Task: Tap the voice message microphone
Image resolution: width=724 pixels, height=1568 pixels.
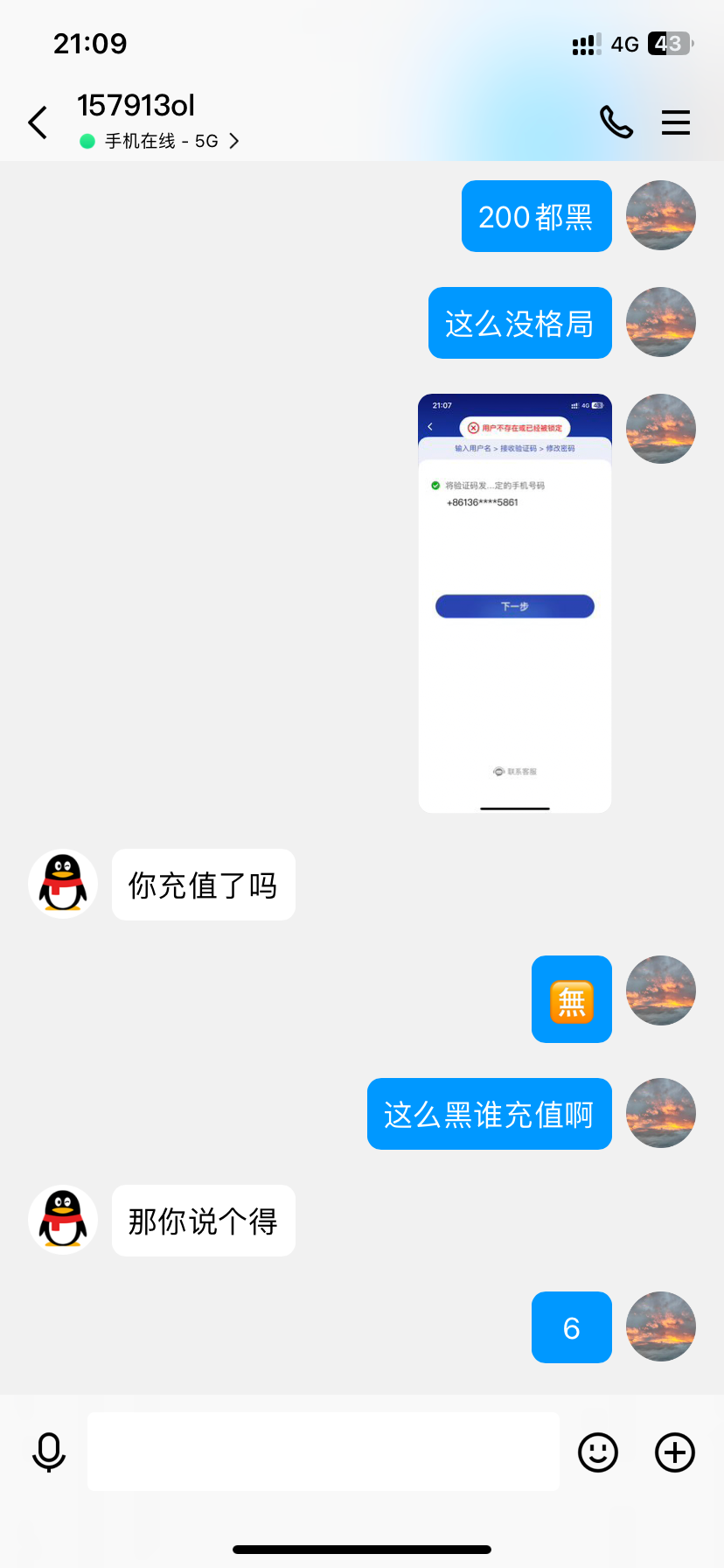Action: click(49, 1452)
